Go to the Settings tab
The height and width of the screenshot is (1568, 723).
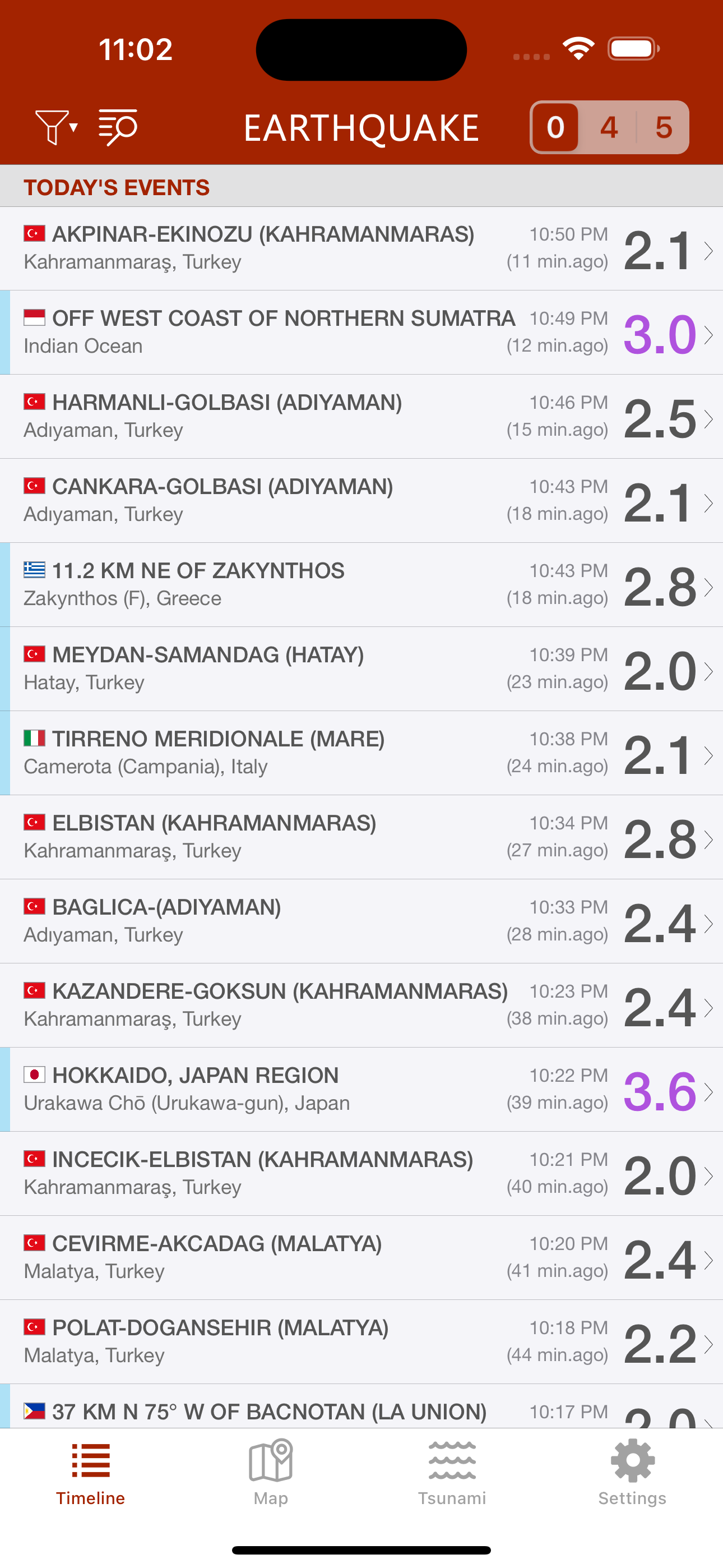pyautogui.click(x=632, y=1473)
